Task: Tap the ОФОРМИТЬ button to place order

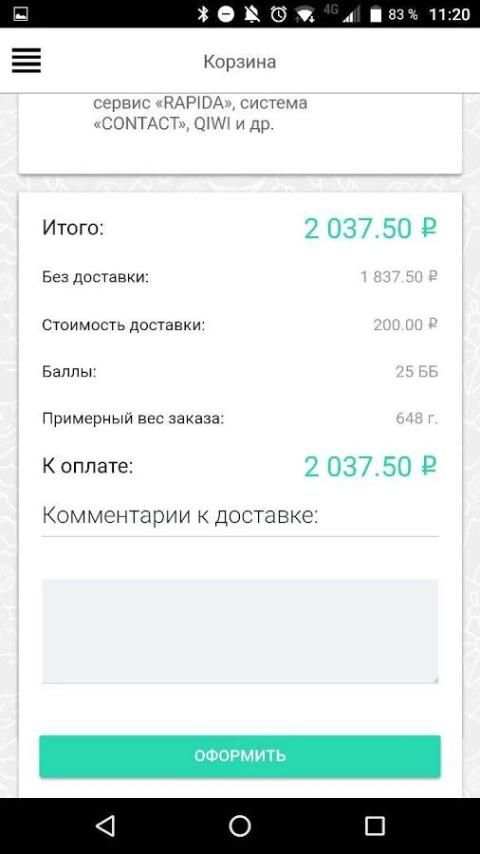Action: point(240,756)
